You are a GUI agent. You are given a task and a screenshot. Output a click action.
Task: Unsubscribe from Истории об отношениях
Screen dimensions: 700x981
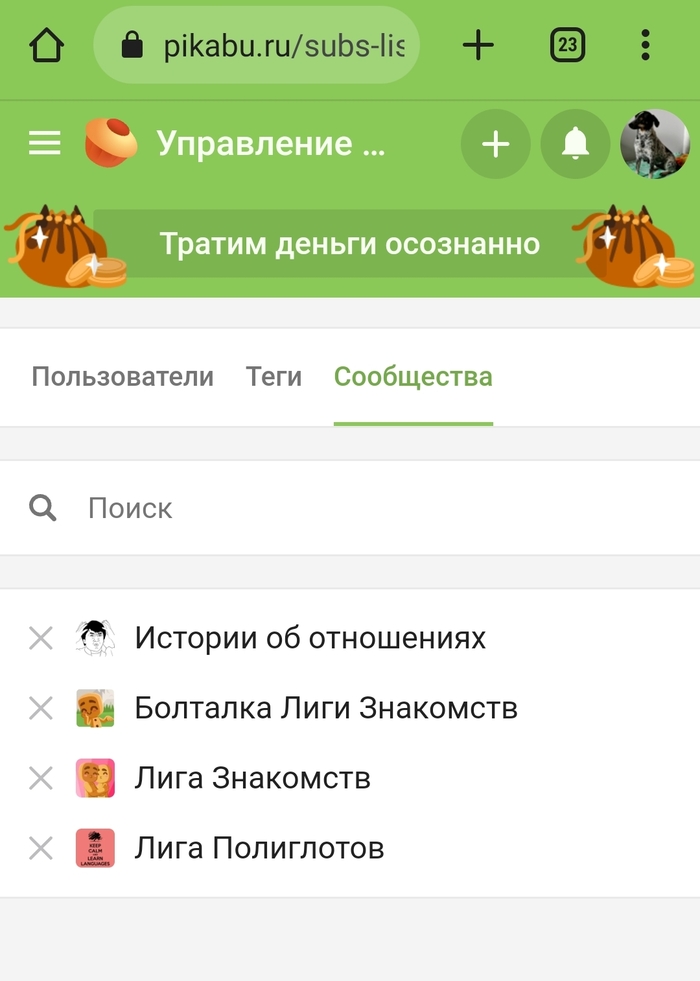40,638
